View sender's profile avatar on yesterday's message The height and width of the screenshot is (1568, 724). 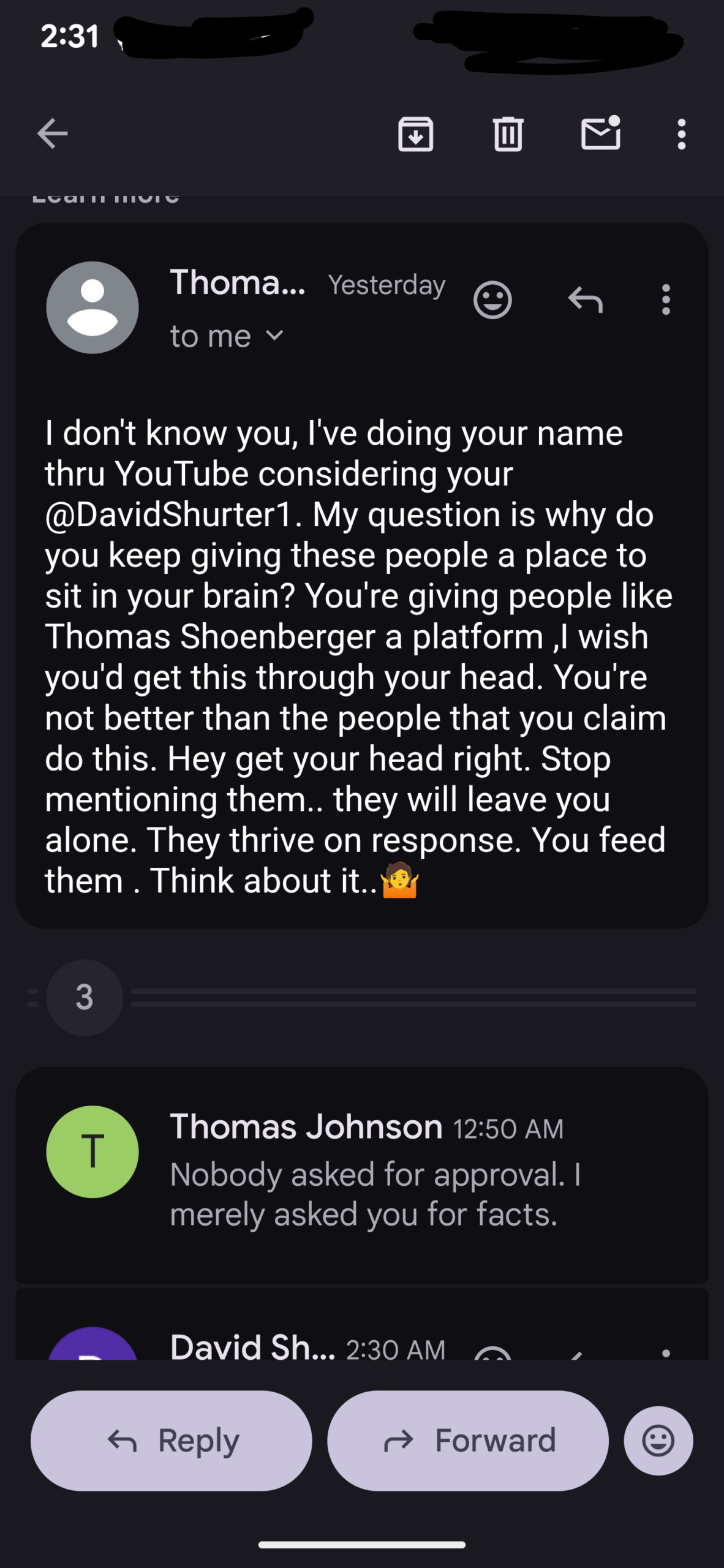coord(92,307)
